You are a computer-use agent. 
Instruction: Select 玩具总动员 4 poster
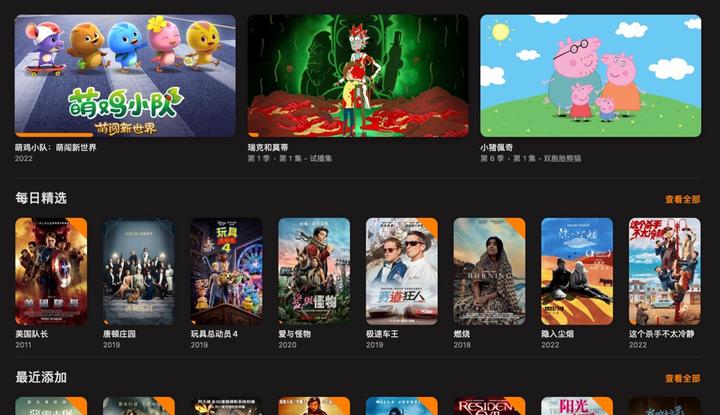tap(226, 271)
